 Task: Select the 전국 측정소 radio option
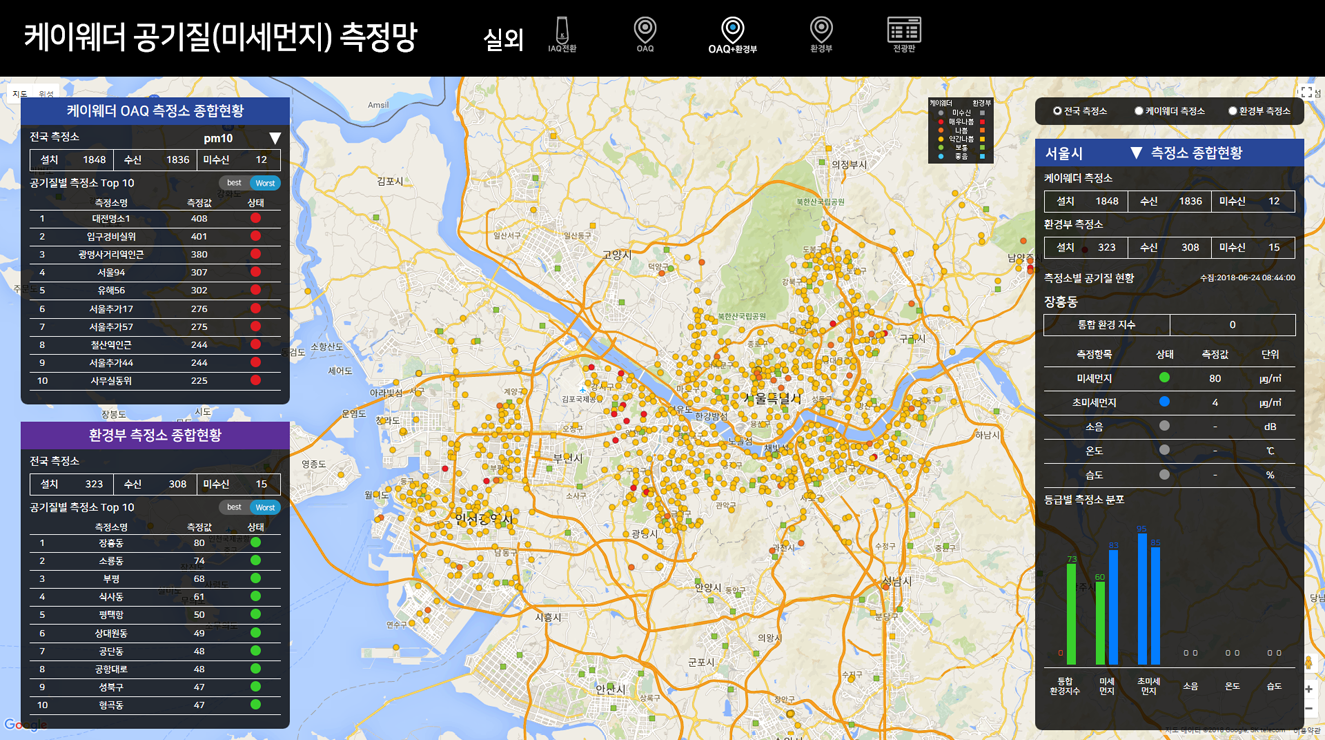pyautogui.click(x=1058, y=111)
